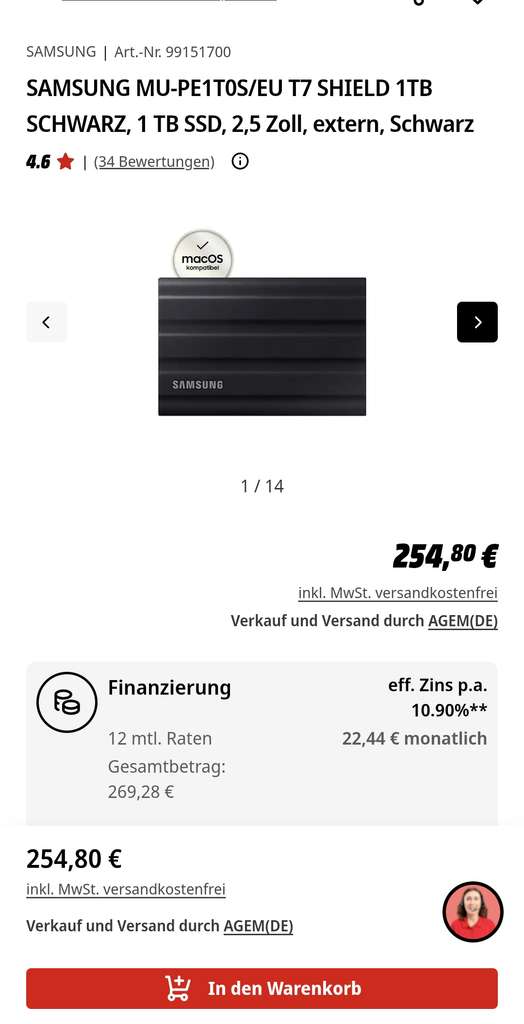
Task: Open shipping info link in bottom bar
Action: (x=126, y=889)
